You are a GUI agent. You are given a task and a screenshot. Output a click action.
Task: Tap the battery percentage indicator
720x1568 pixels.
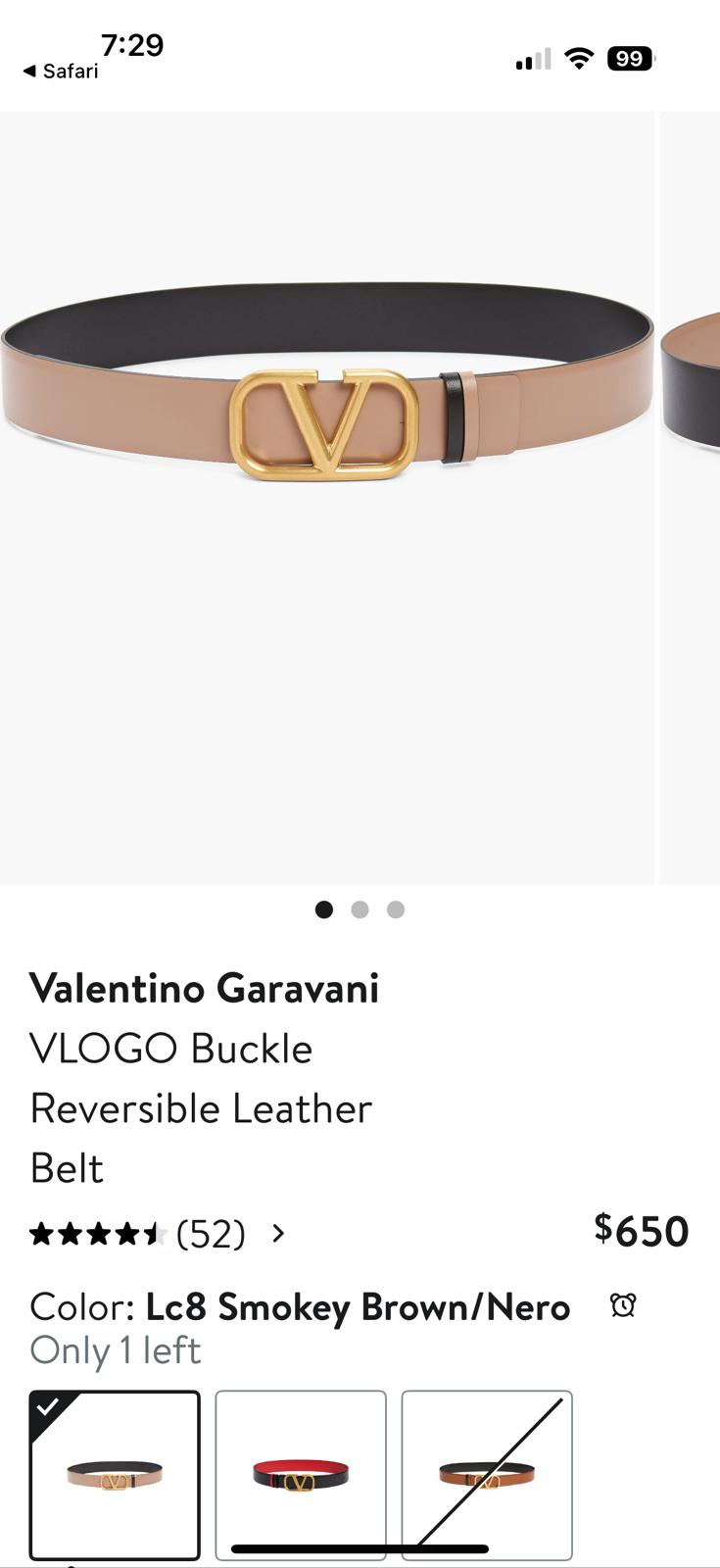(630, 60)
